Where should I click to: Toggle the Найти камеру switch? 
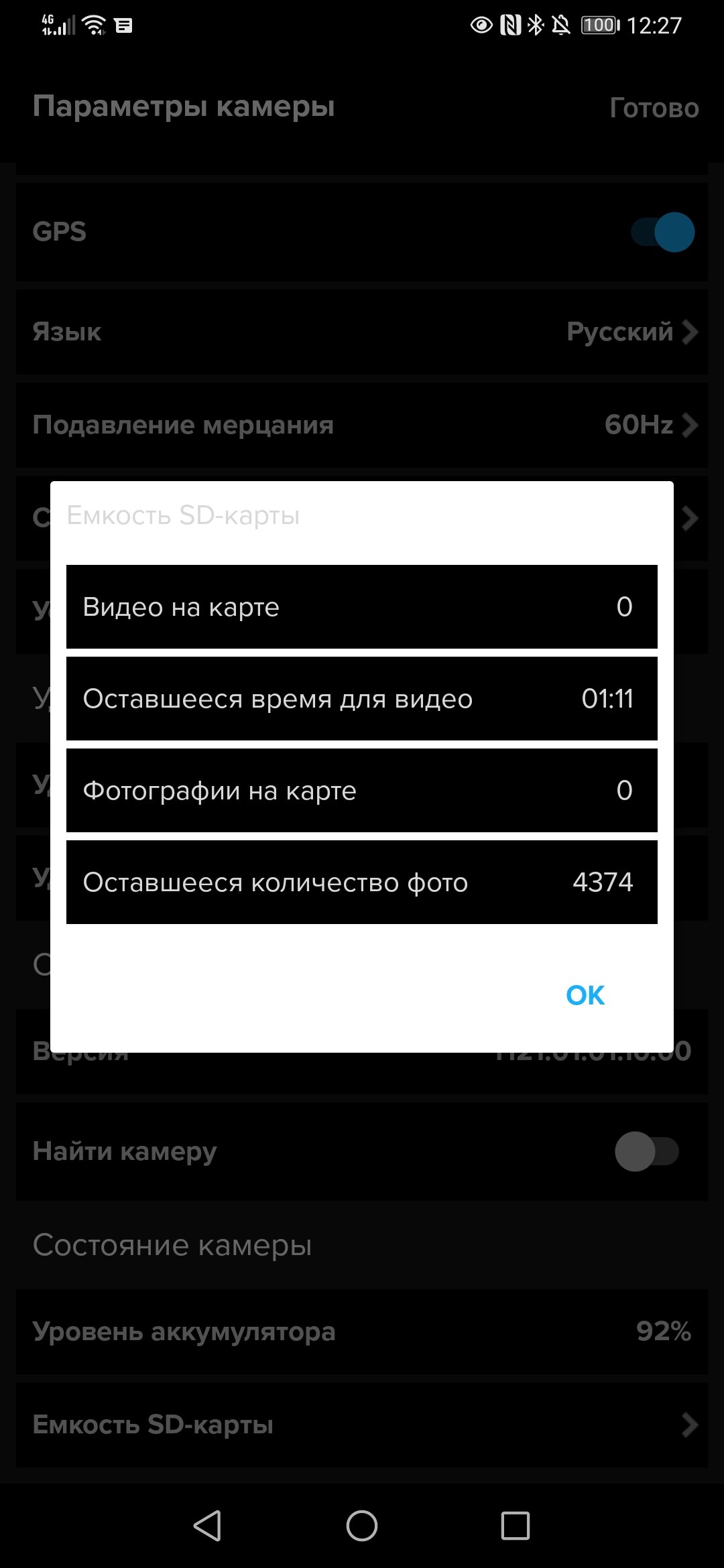647,1151
